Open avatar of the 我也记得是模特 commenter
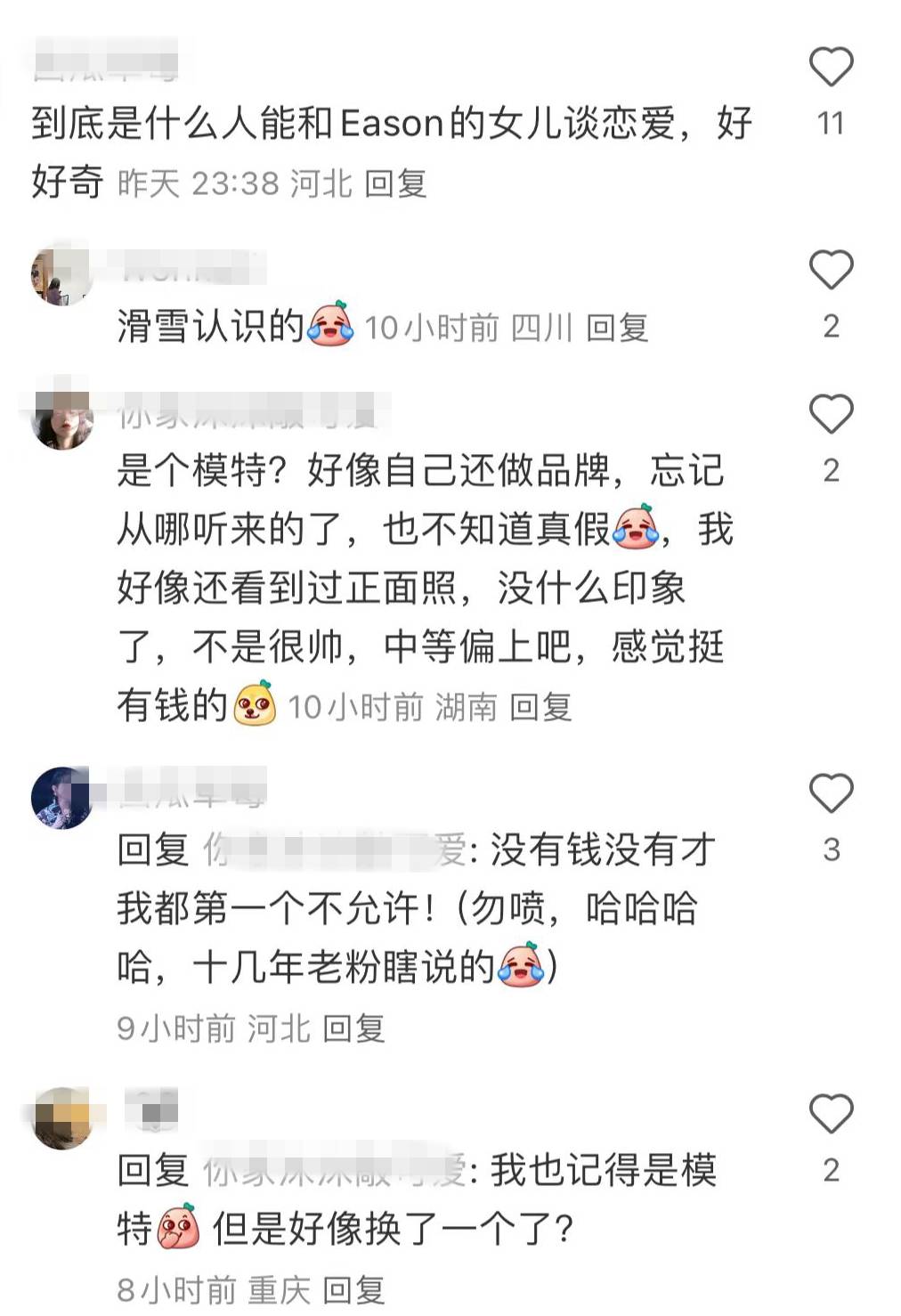 (x=61, y=1118)
